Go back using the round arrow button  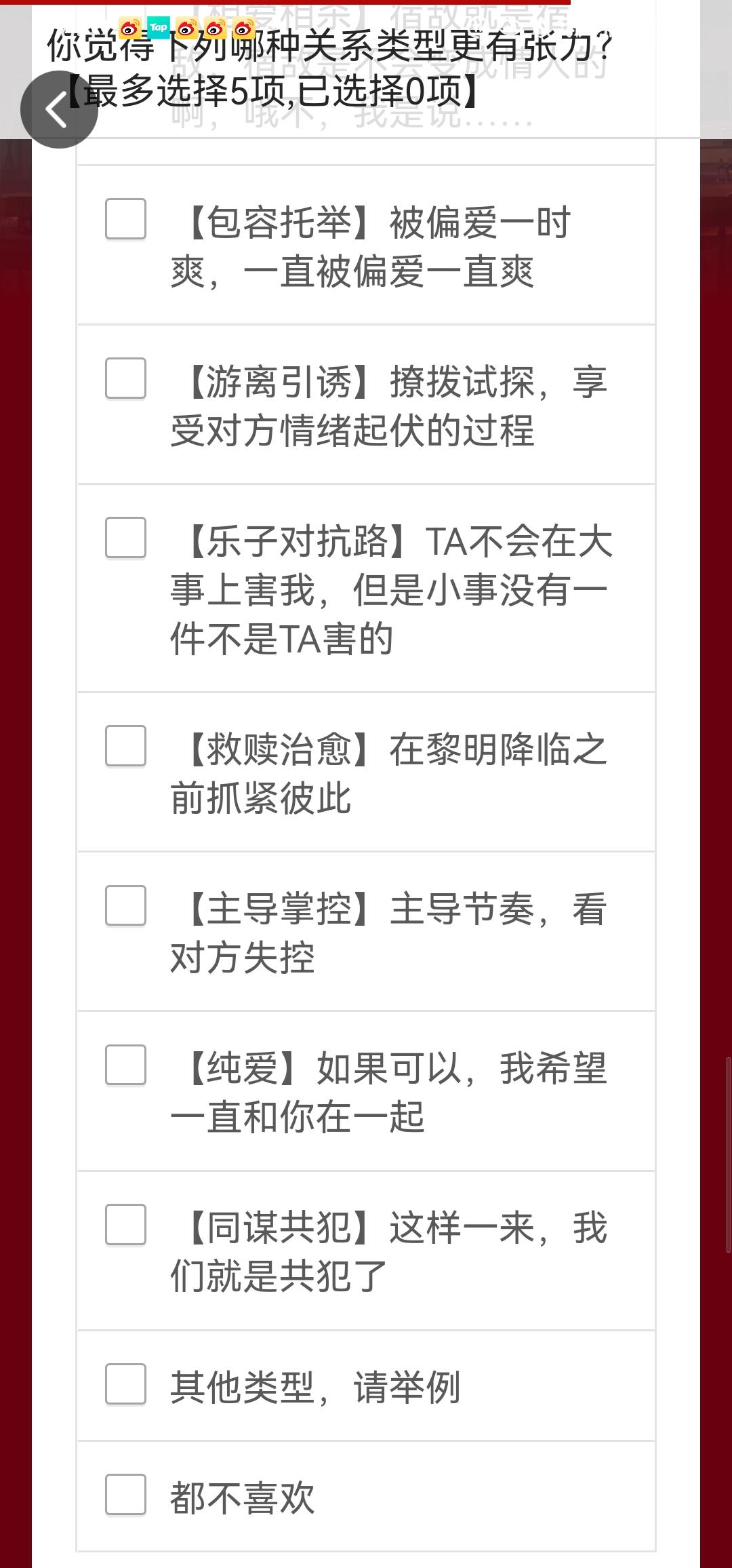click(x=59, y=109)
